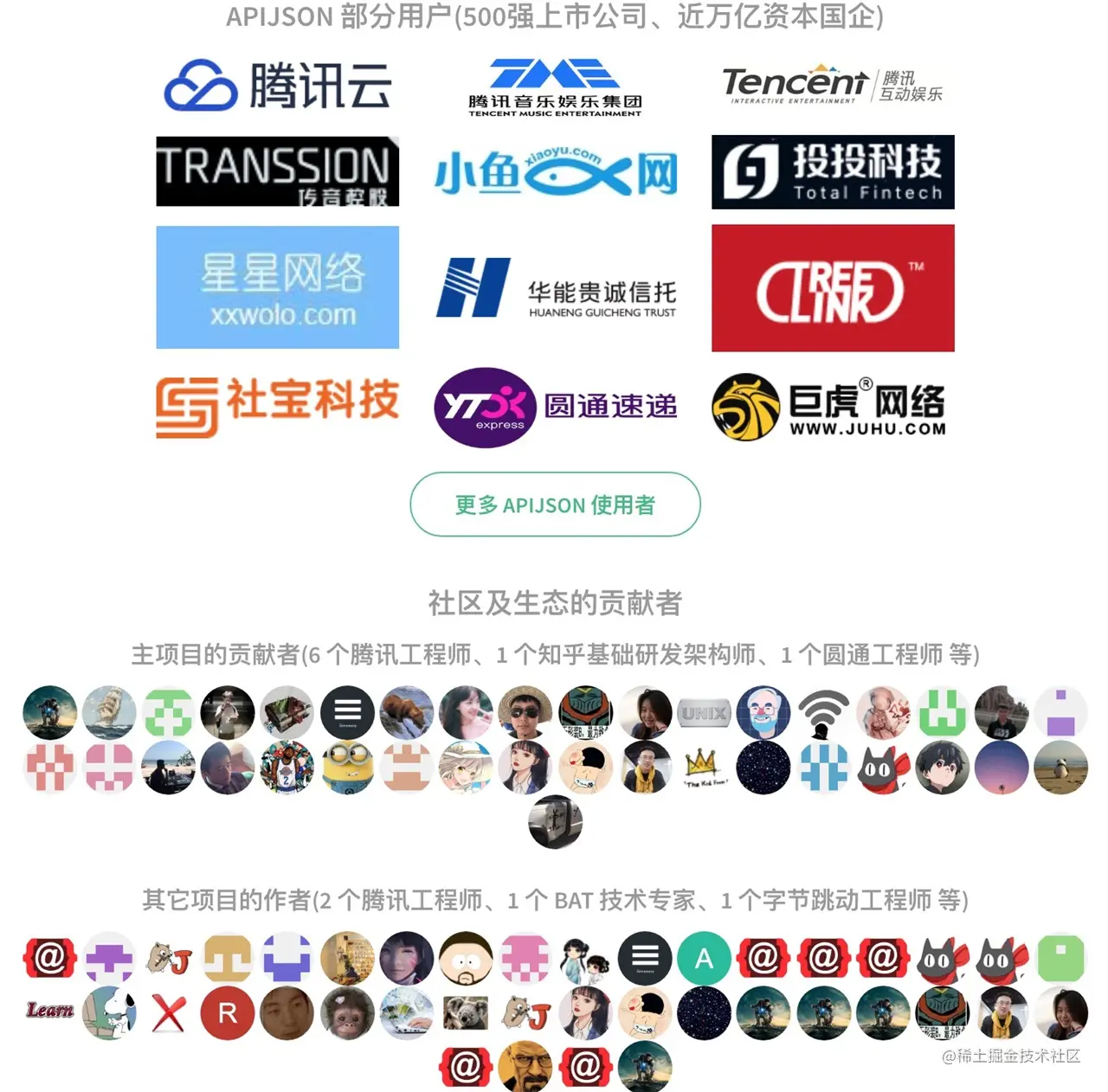This screenshot has height=1092, width=1108.
Task: Open the 更多 APIJSON 使用者 button
Action: [555, 504]
